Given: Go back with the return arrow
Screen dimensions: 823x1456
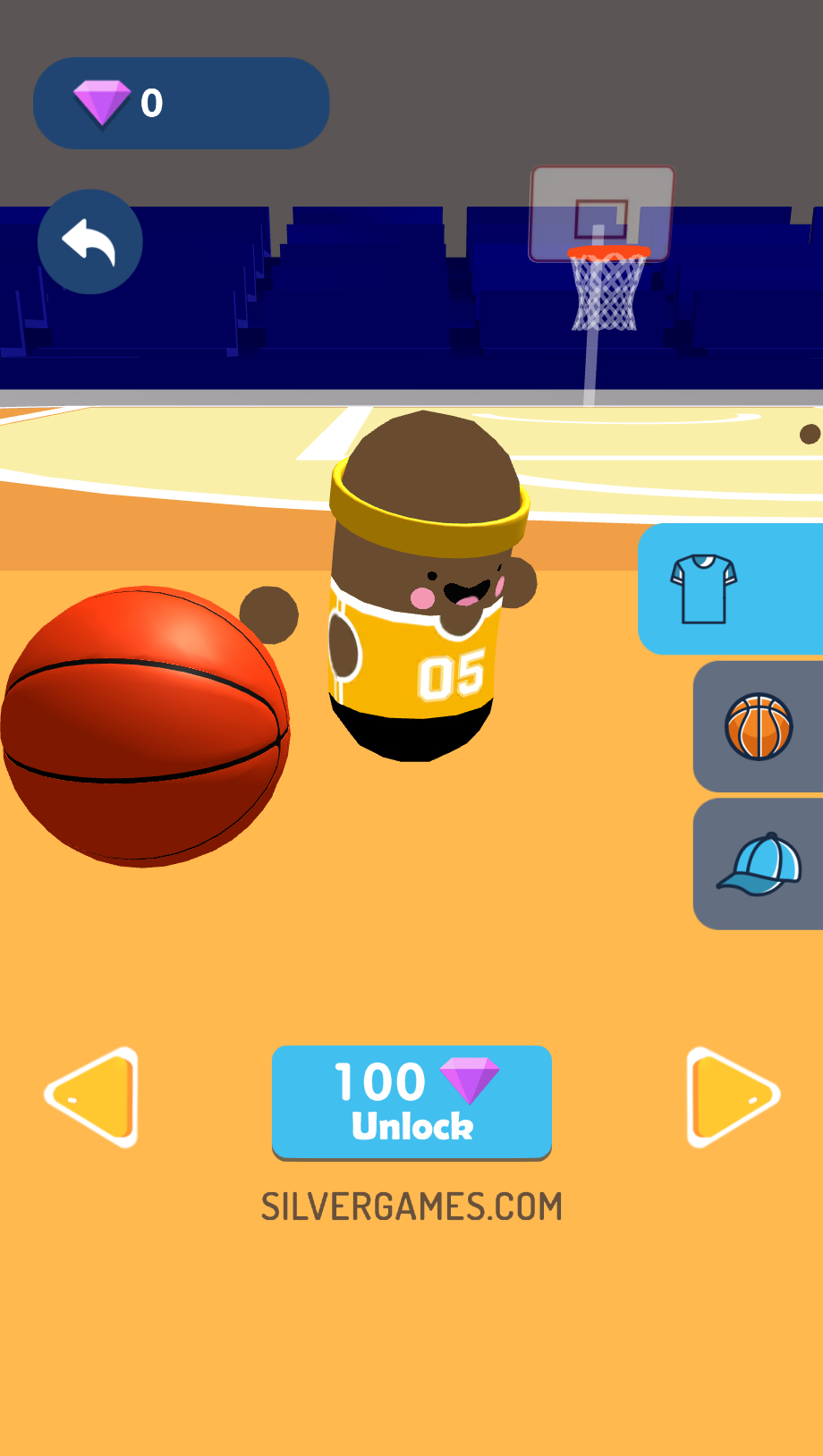Looking at the screenshot, I should [89, 241].
